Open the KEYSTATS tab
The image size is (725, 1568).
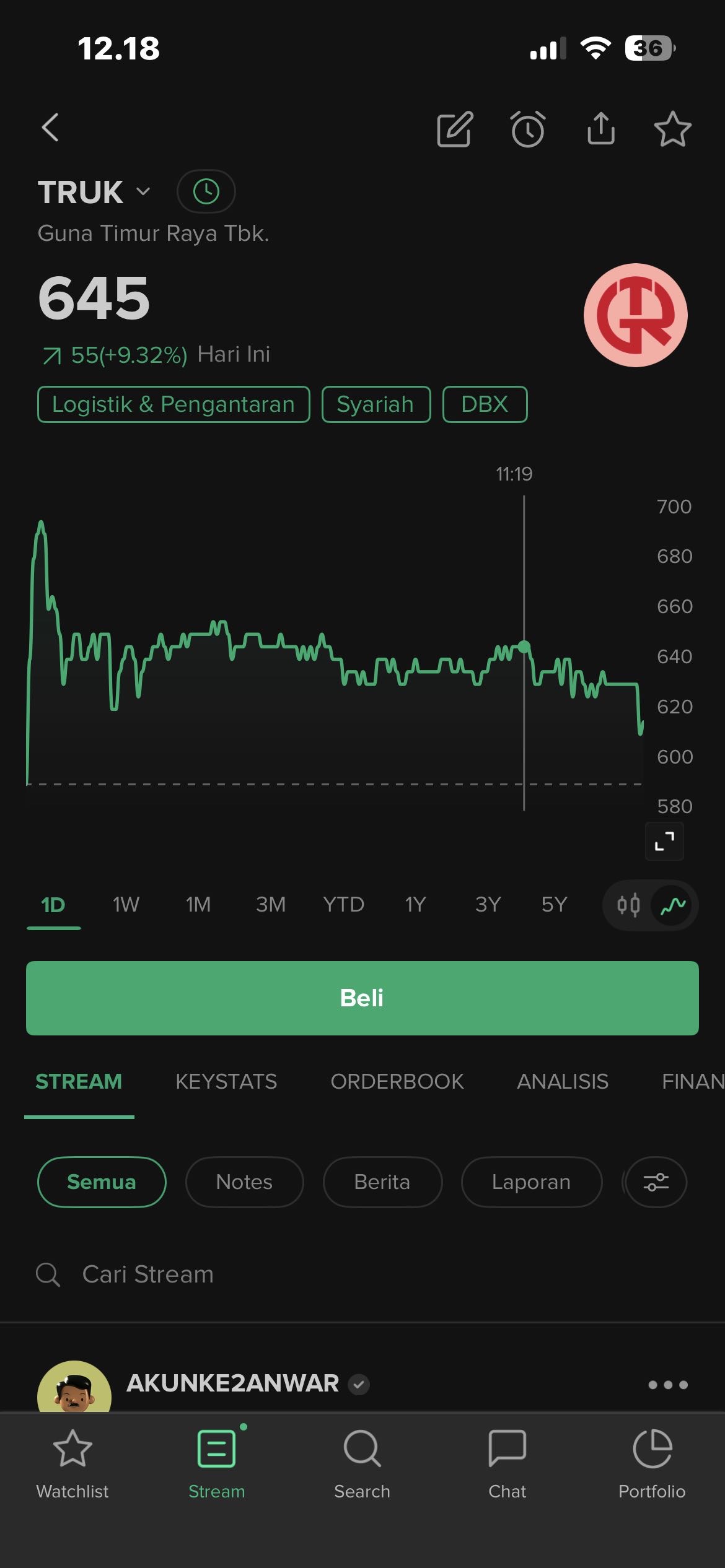pyautogui.click(x=226, y=1081)
